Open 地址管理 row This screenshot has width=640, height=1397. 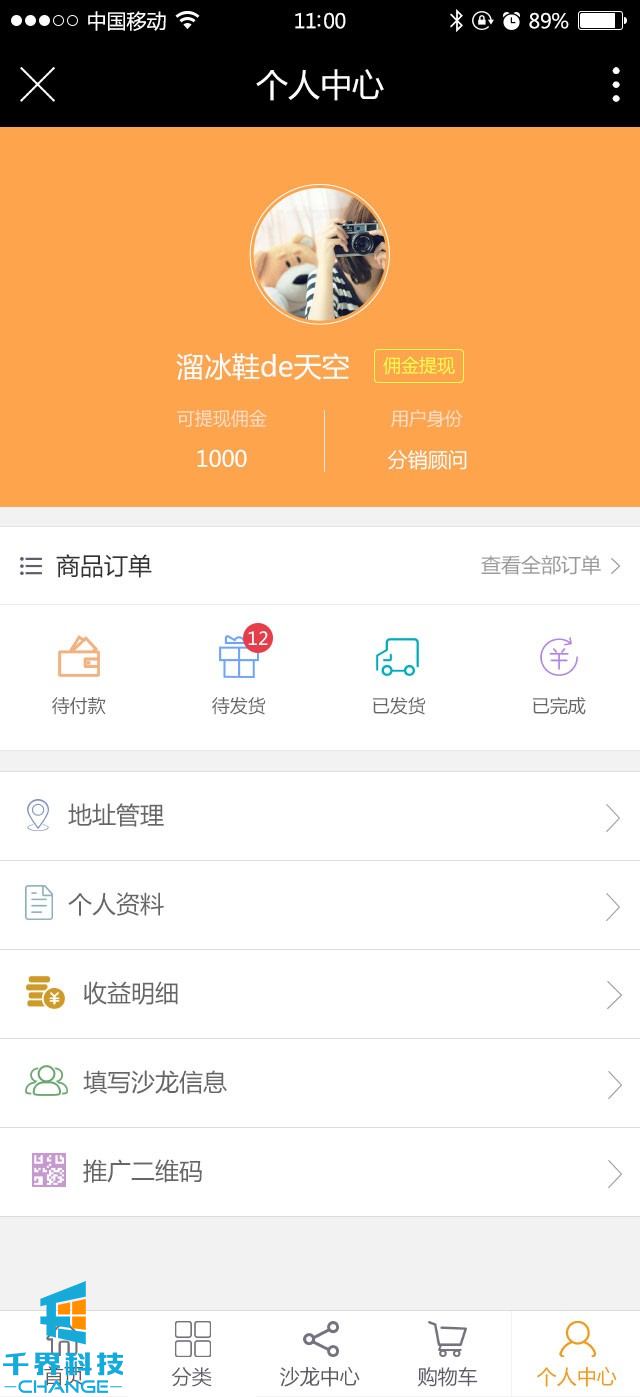[320, 816]
